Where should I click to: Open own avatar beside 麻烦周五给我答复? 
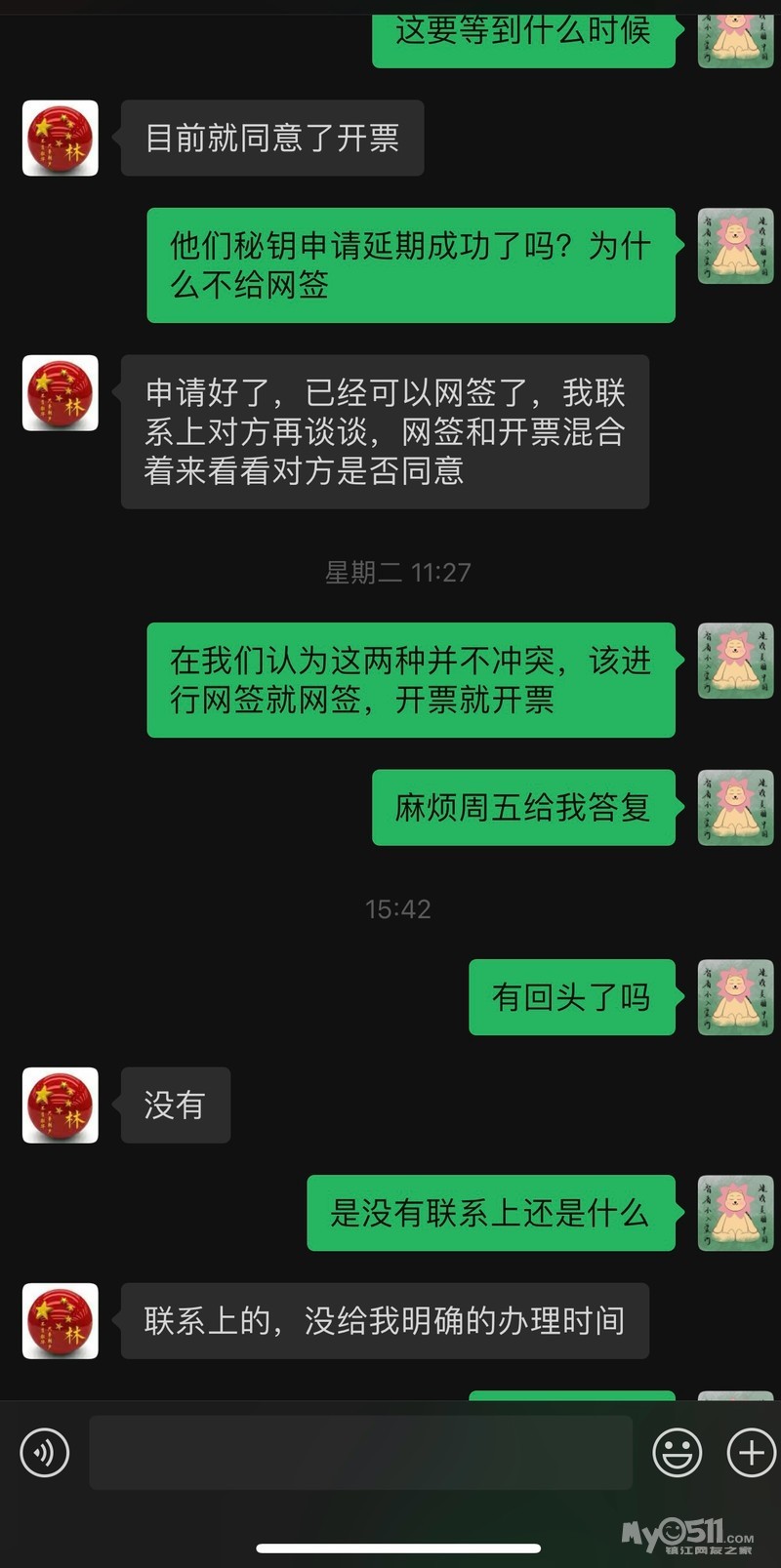[x=735, y=807]
